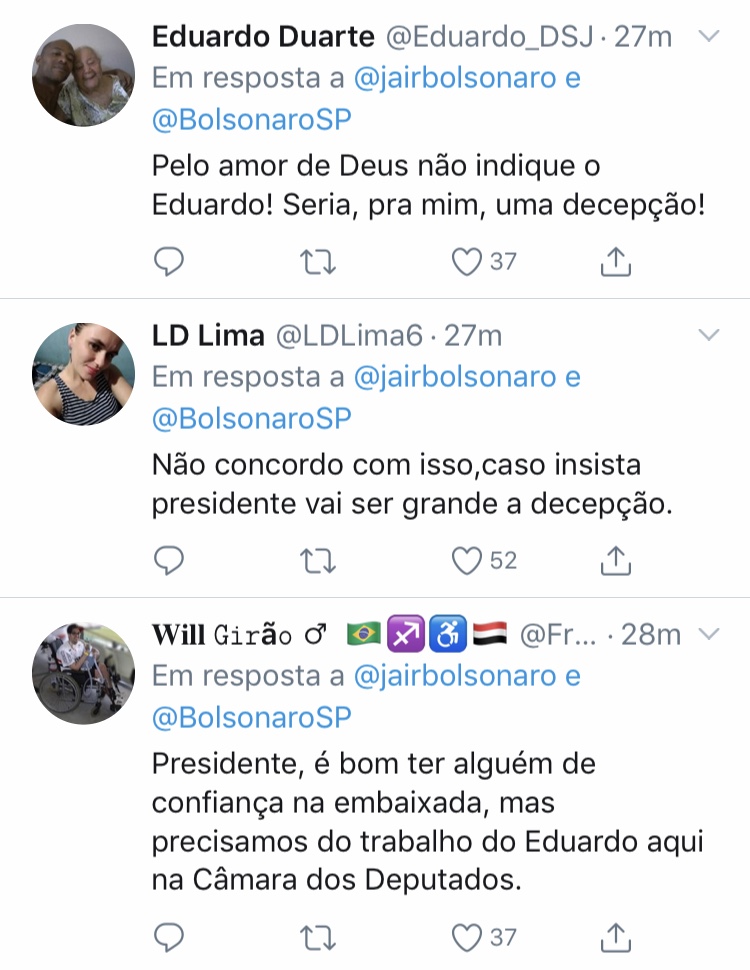Expand options arrow on LD Lima's tweet

pyautogui.click(x=708, y=335)
